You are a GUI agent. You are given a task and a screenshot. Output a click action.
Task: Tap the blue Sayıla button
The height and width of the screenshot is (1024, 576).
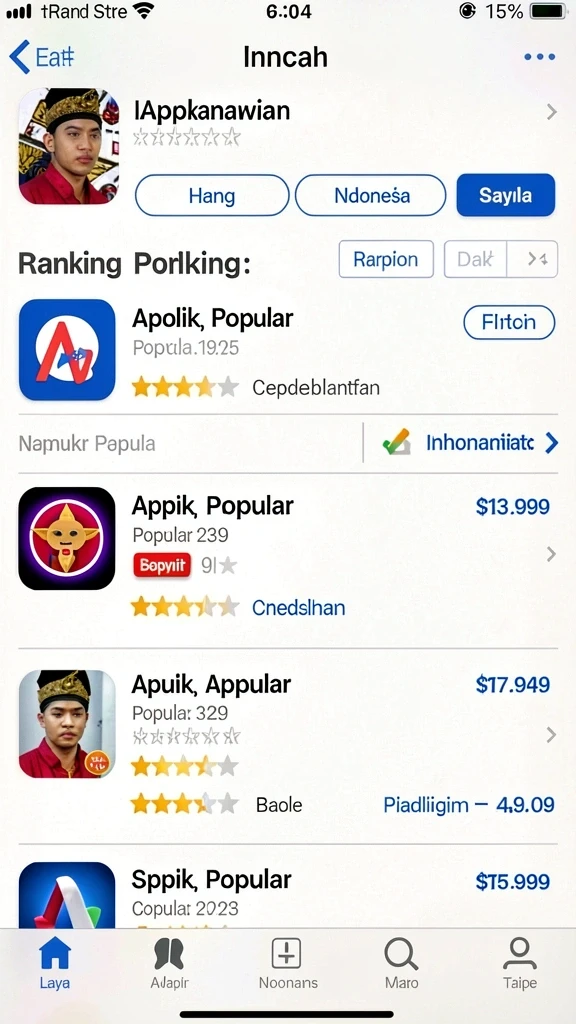pos(505,195)
